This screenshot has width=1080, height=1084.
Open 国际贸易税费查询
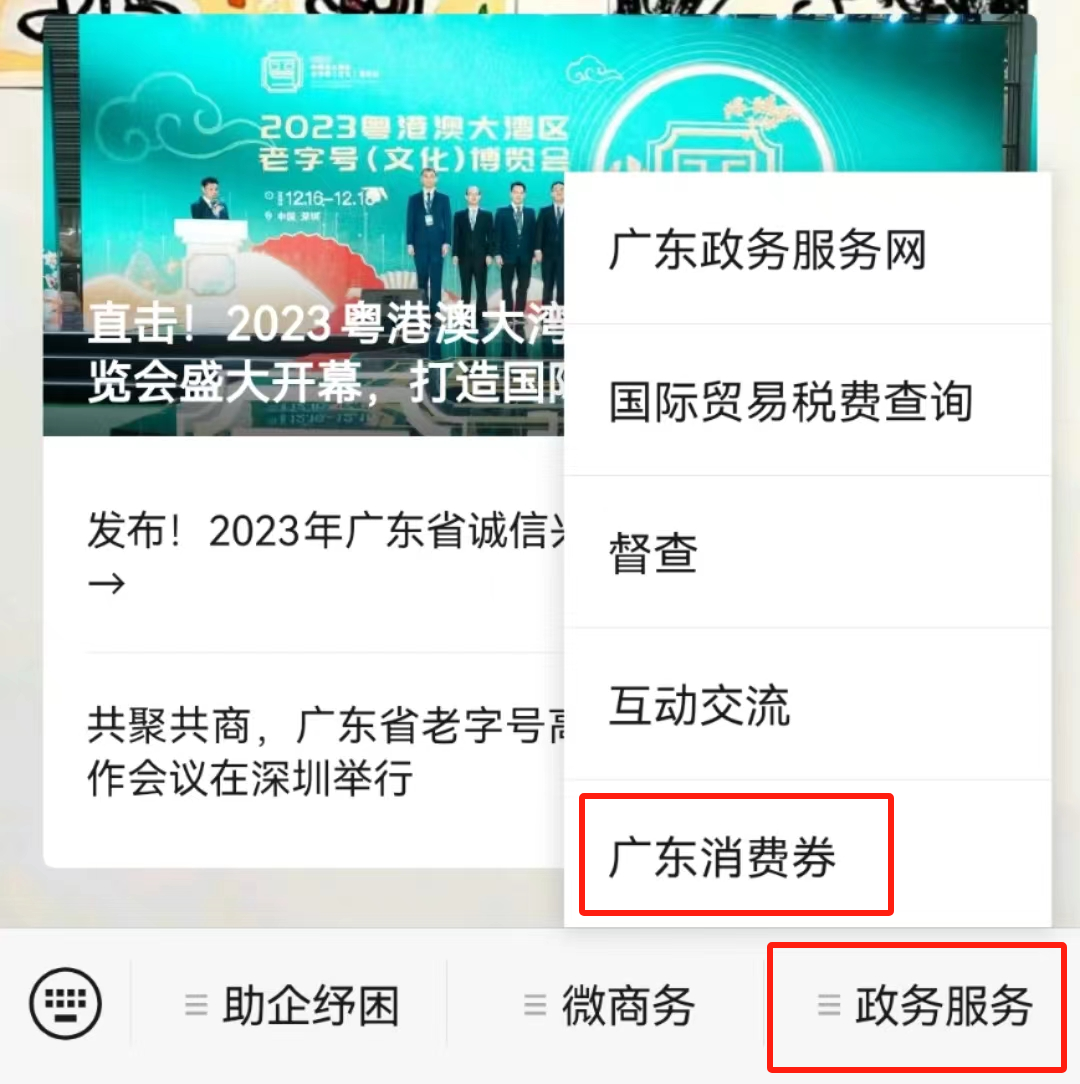pyautogui.click(x=790, y=401)
